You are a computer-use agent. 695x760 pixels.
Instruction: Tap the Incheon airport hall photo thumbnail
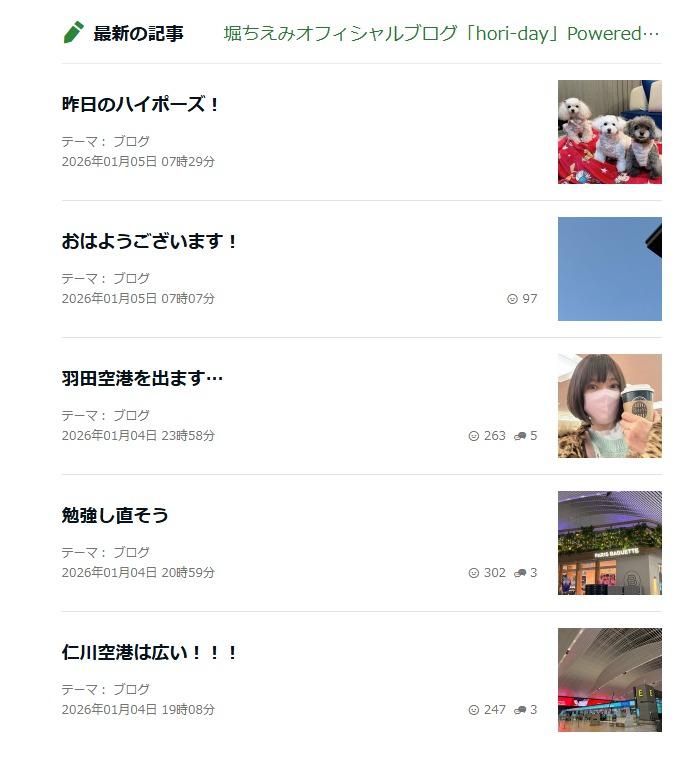pyautogui.click(x=609, y=680)
